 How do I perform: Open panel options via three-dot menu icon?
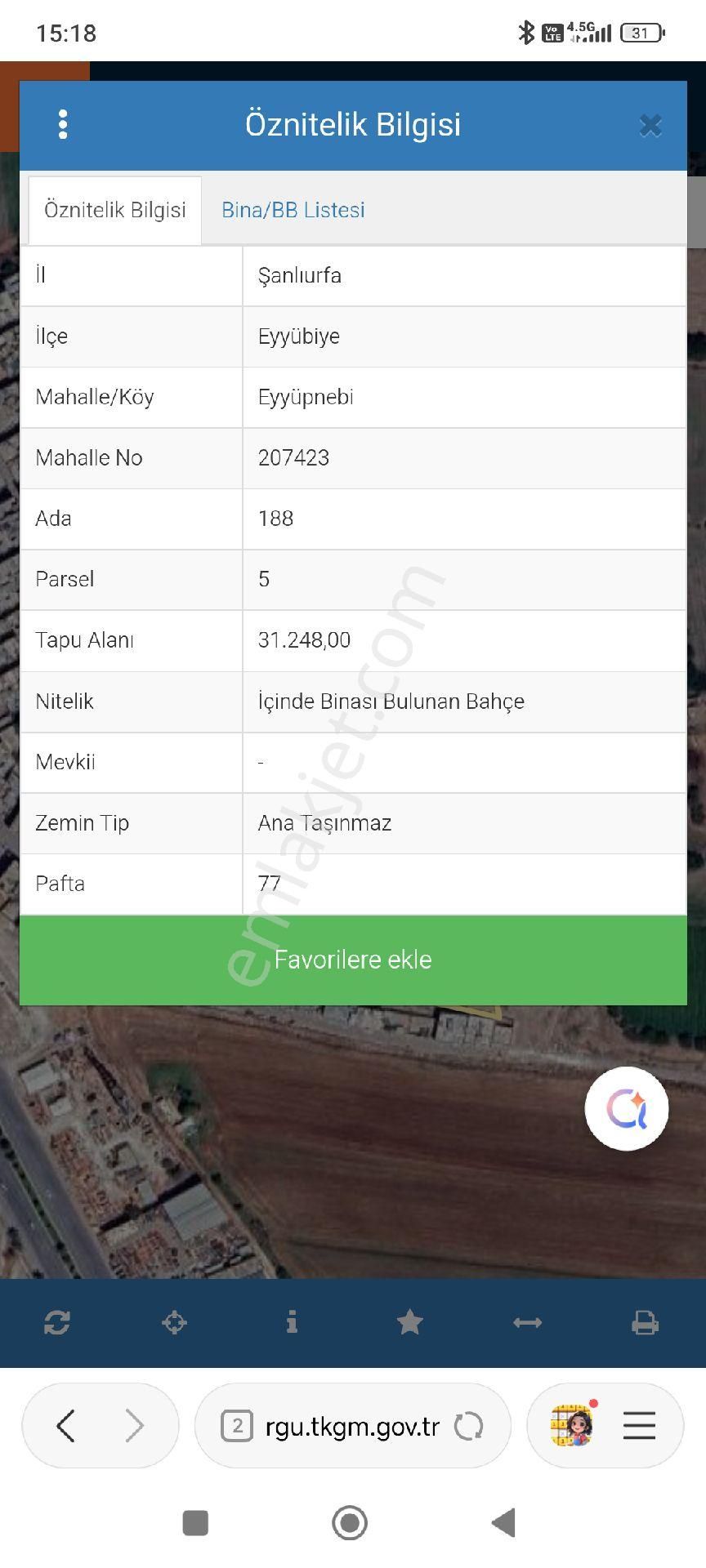[x=62, y=125]
